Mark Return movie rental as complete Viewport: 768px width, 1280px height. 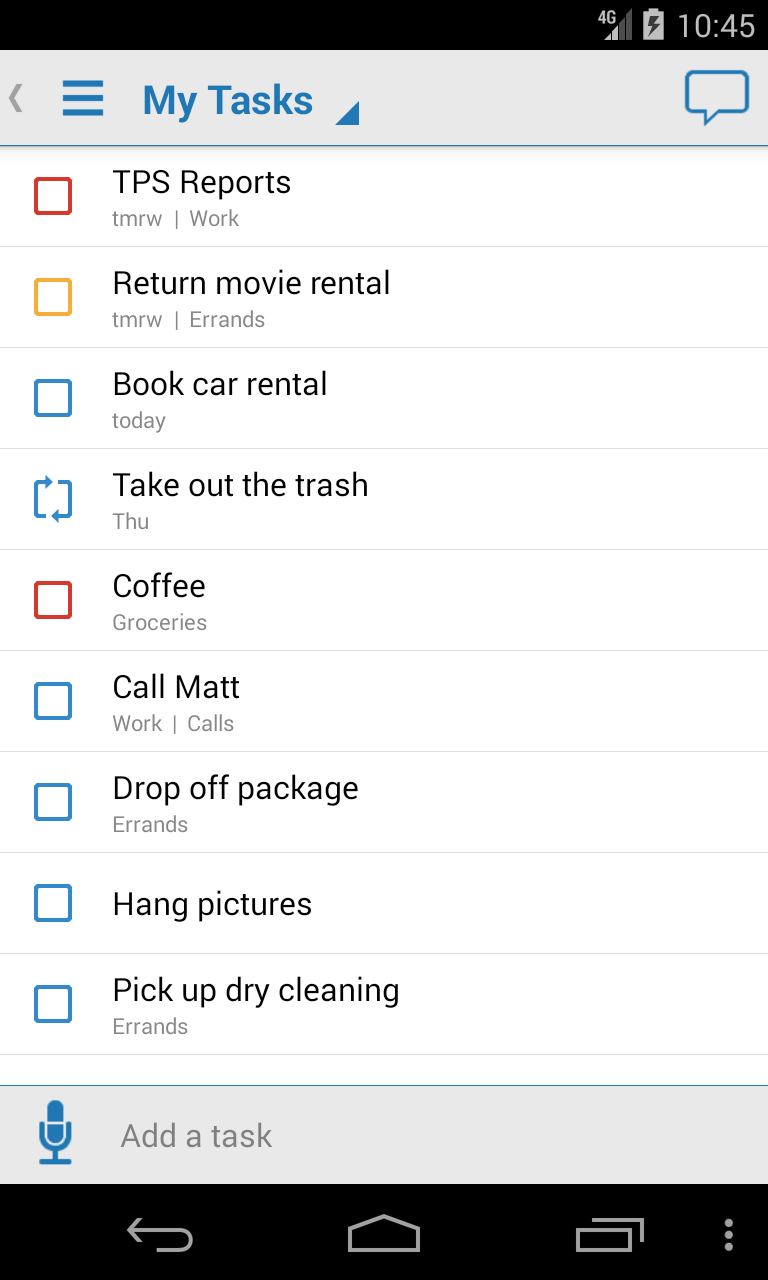click(x=53, y=297)
